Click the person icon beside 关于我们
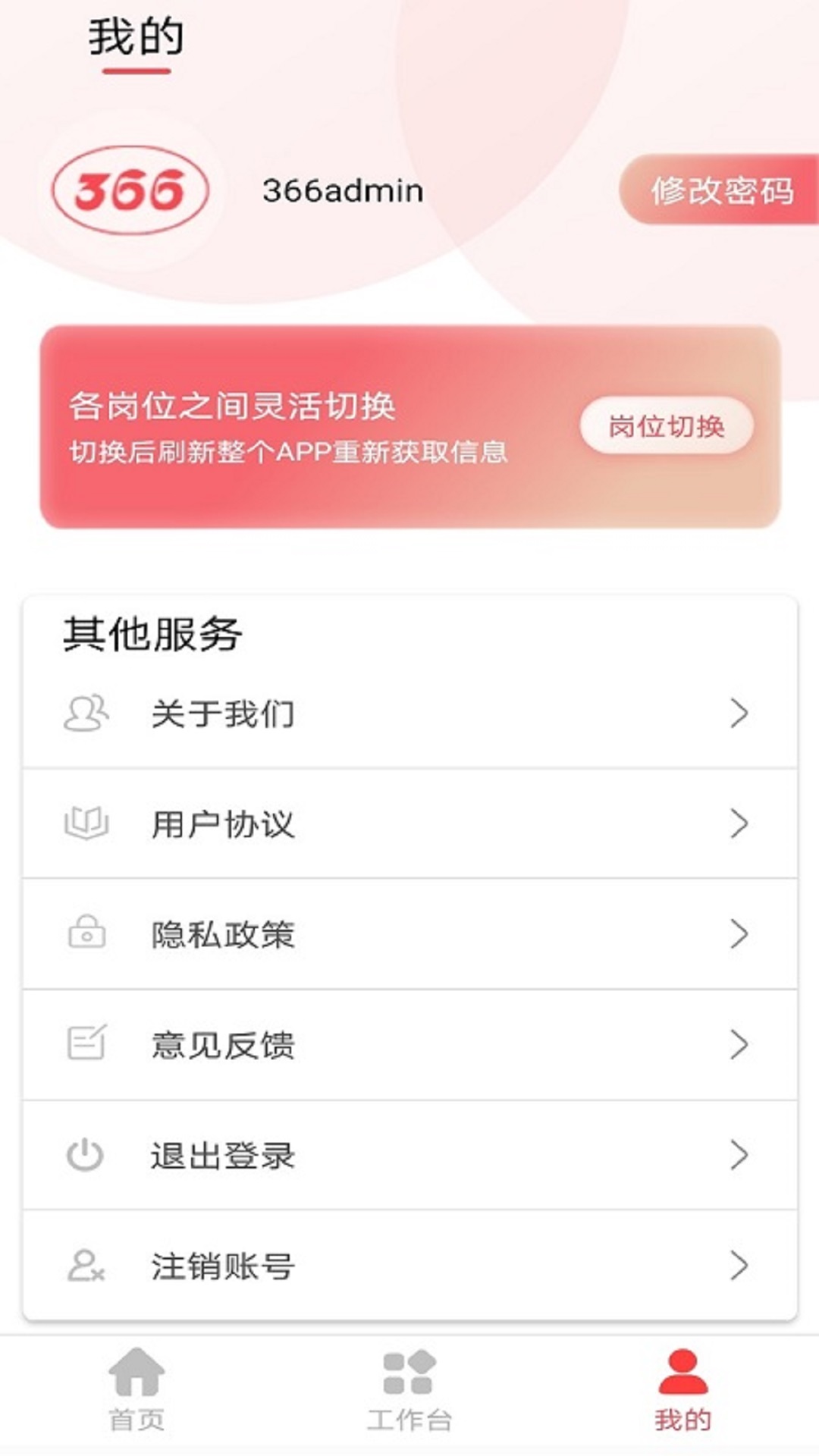This screenshot has height=1456, width=819. coord(86,714)
